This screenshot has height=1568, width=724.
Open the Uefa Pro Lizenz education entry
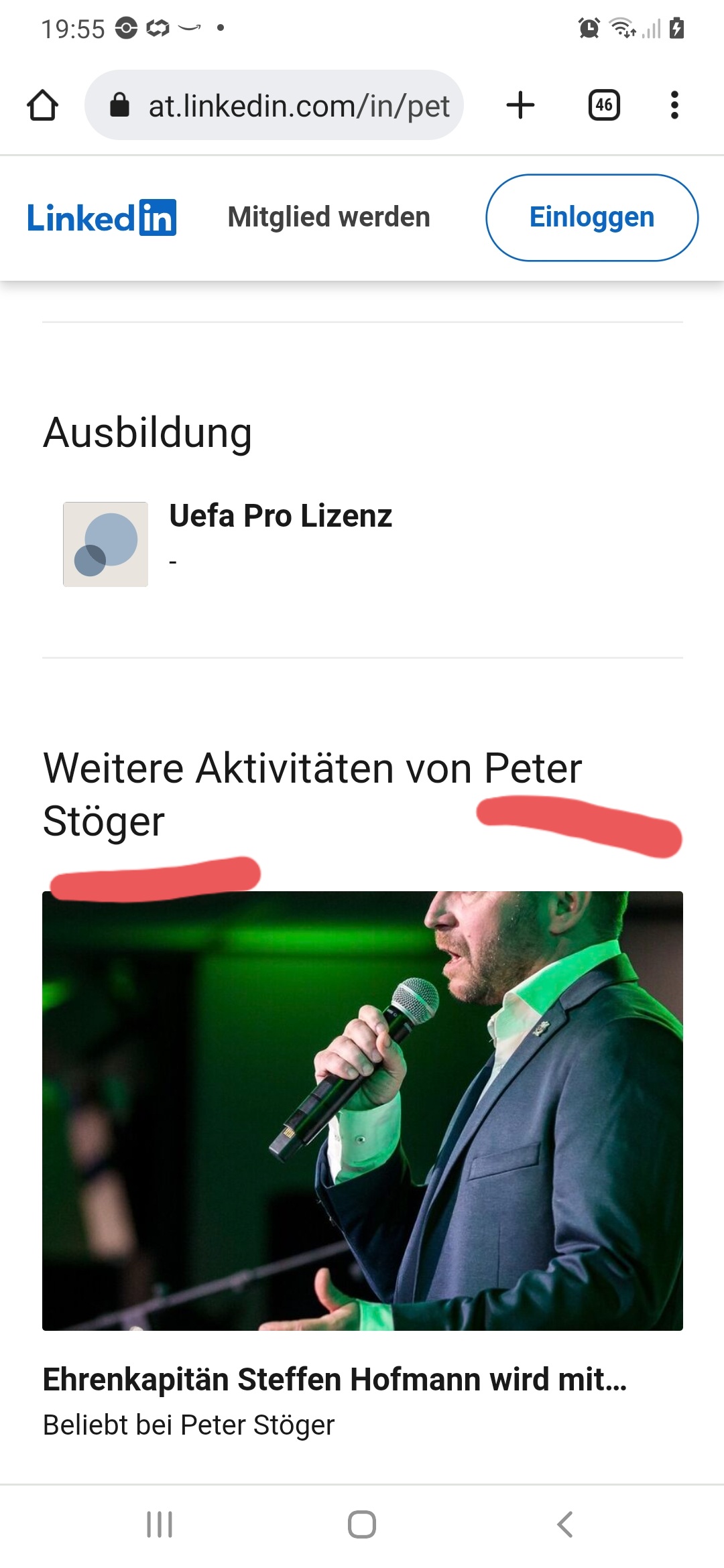[280, 516]
